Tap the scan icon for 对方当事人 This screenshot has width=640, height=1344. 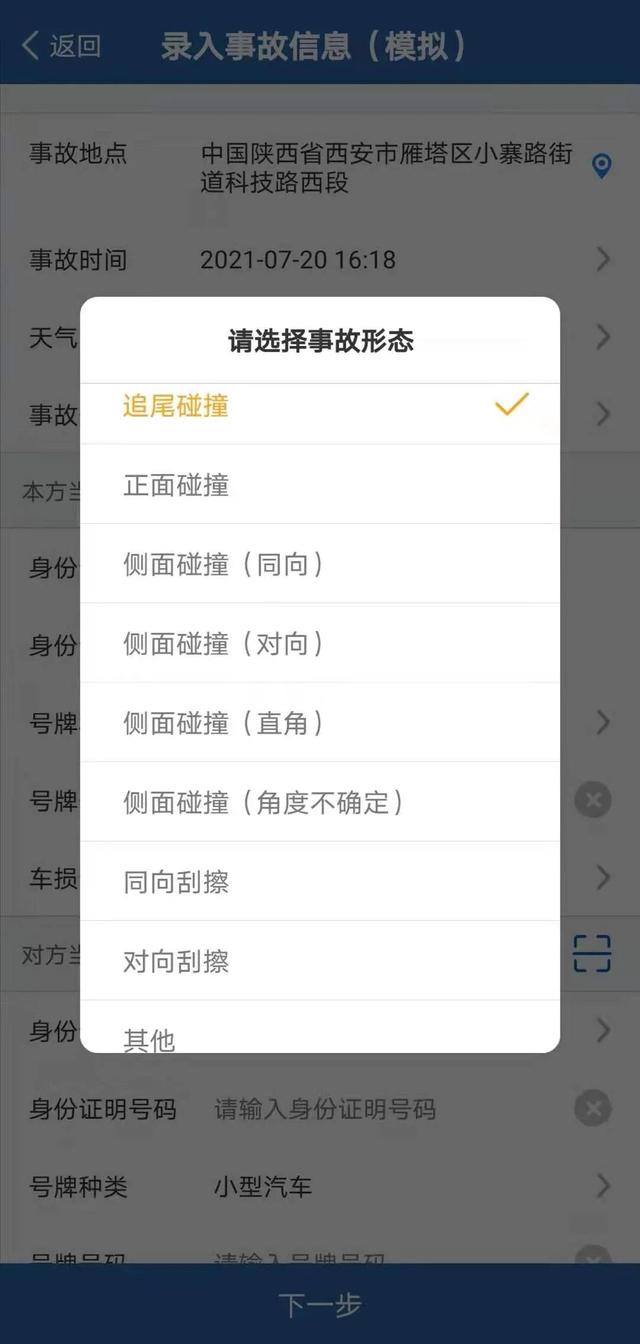coord(591,954)
